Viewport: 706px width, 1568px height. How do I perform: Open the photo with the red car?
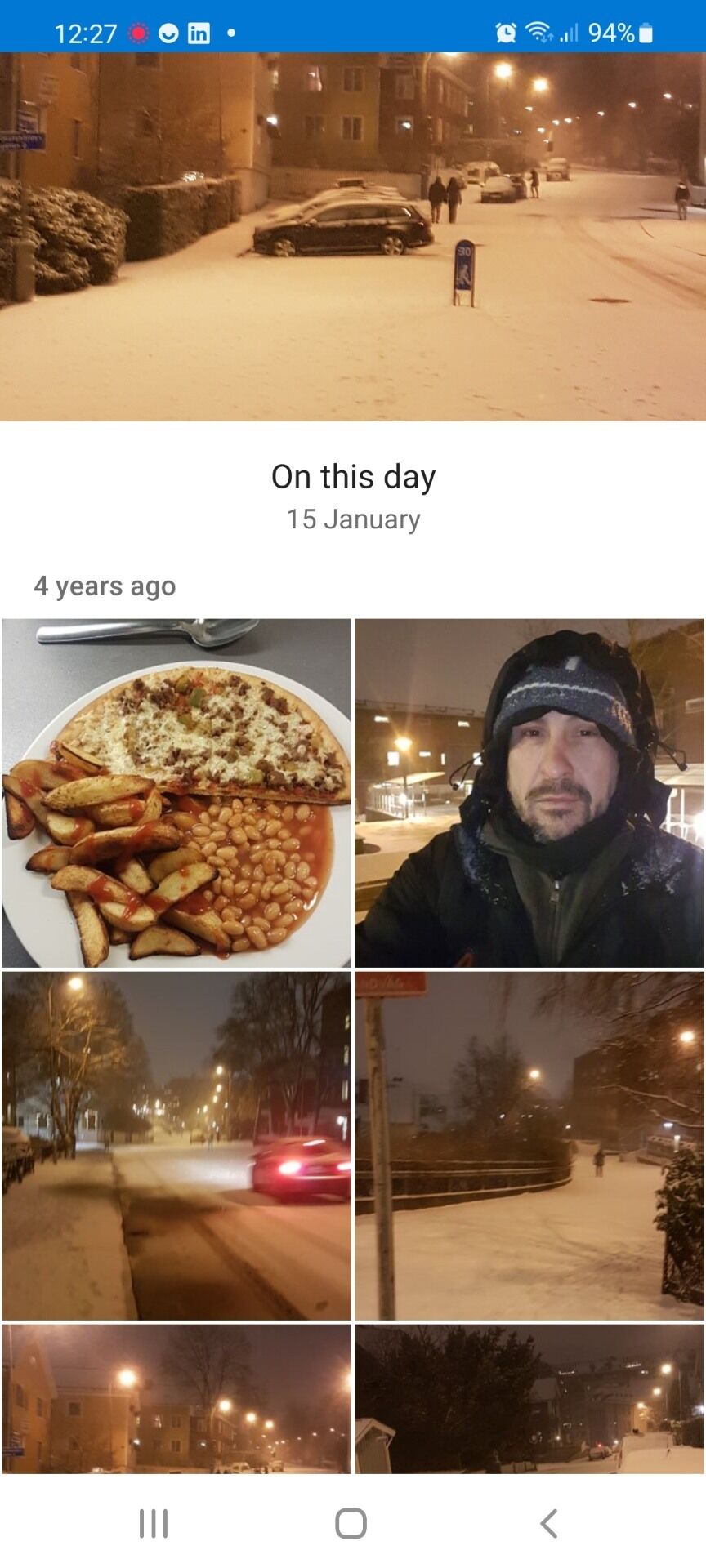click(176, 1146)
